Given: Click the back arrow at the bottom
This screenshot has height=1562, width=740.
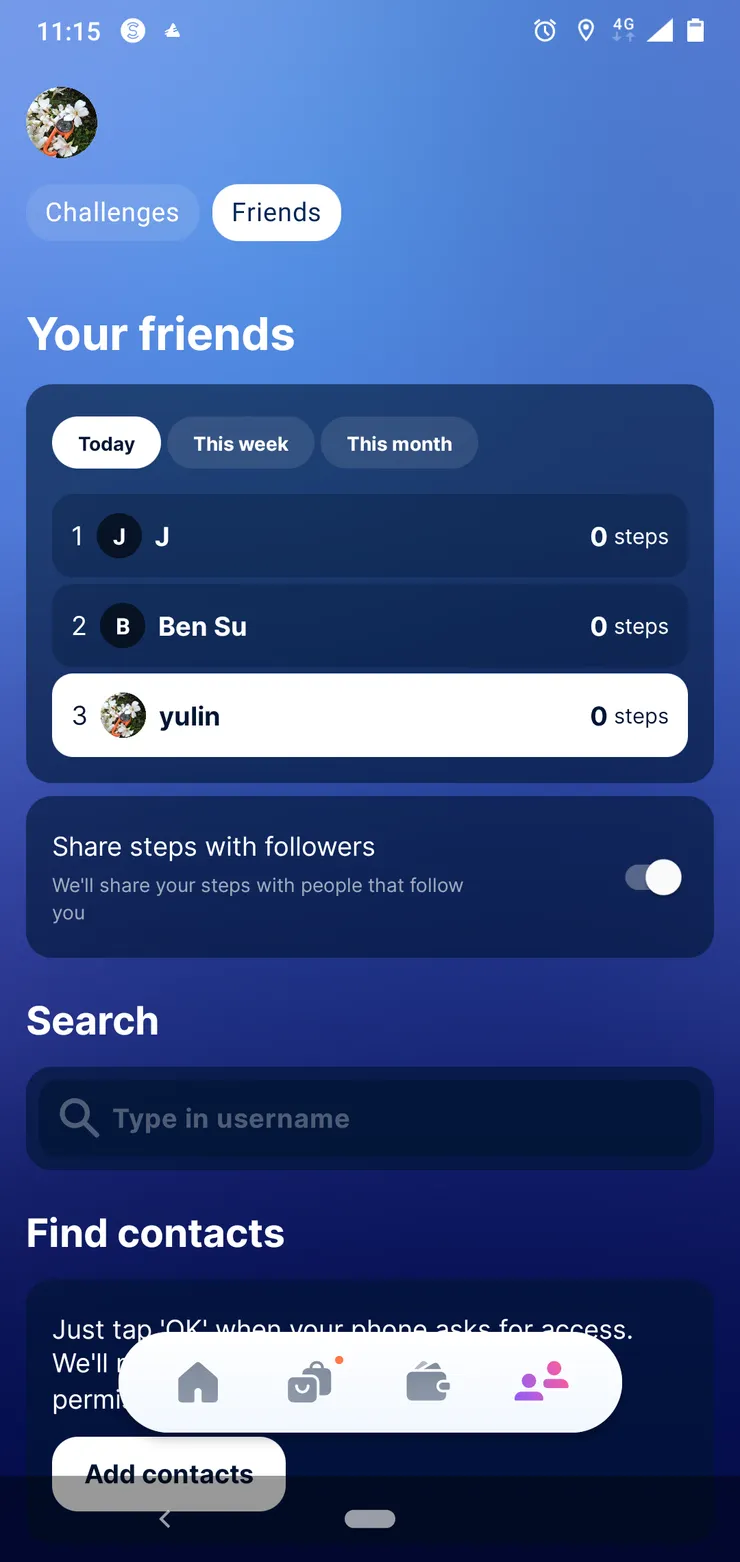Looking at the screenshot, I should click(x=164, y=1518).
